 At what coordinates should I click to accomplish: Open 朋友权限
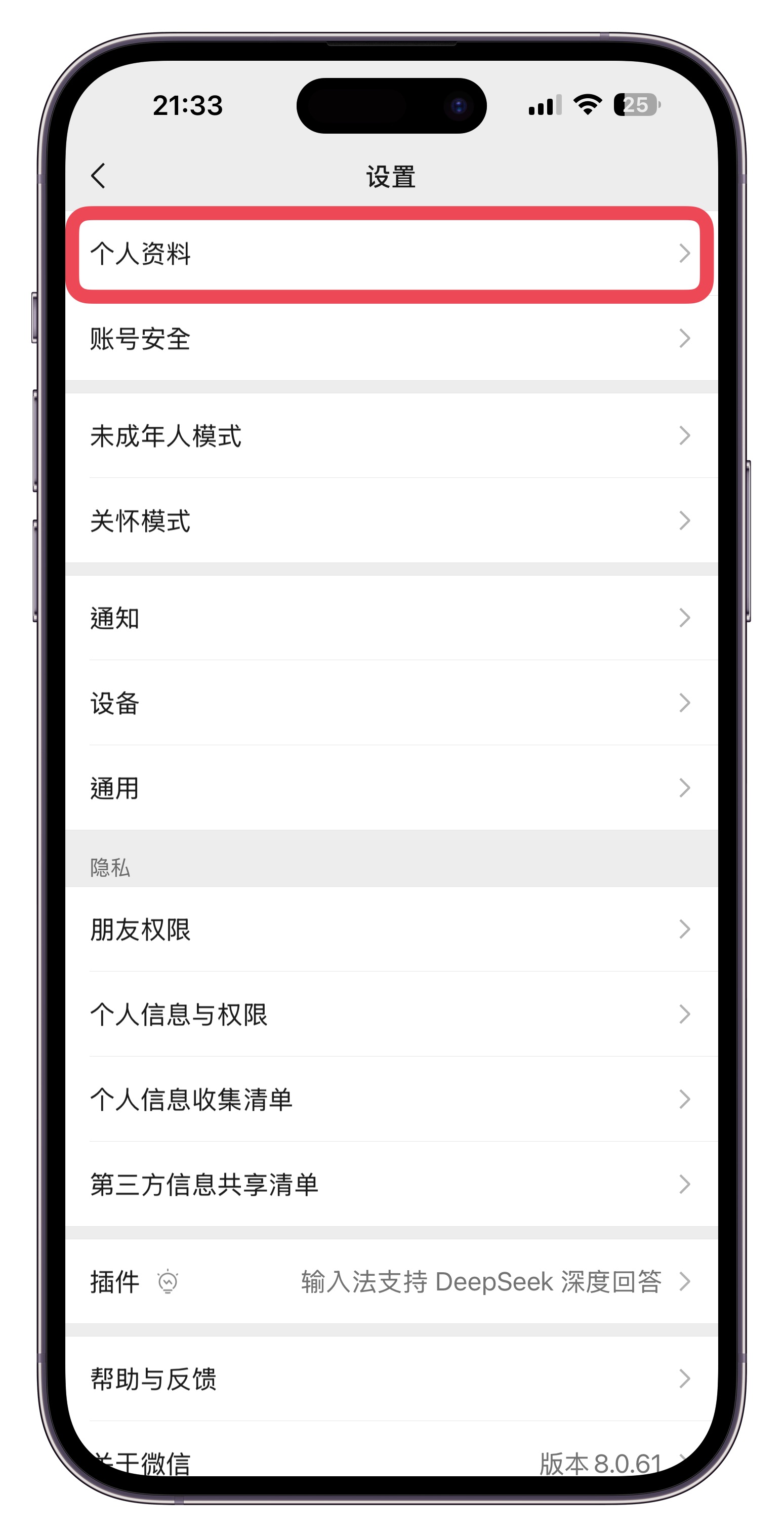[x=390, y=929]
